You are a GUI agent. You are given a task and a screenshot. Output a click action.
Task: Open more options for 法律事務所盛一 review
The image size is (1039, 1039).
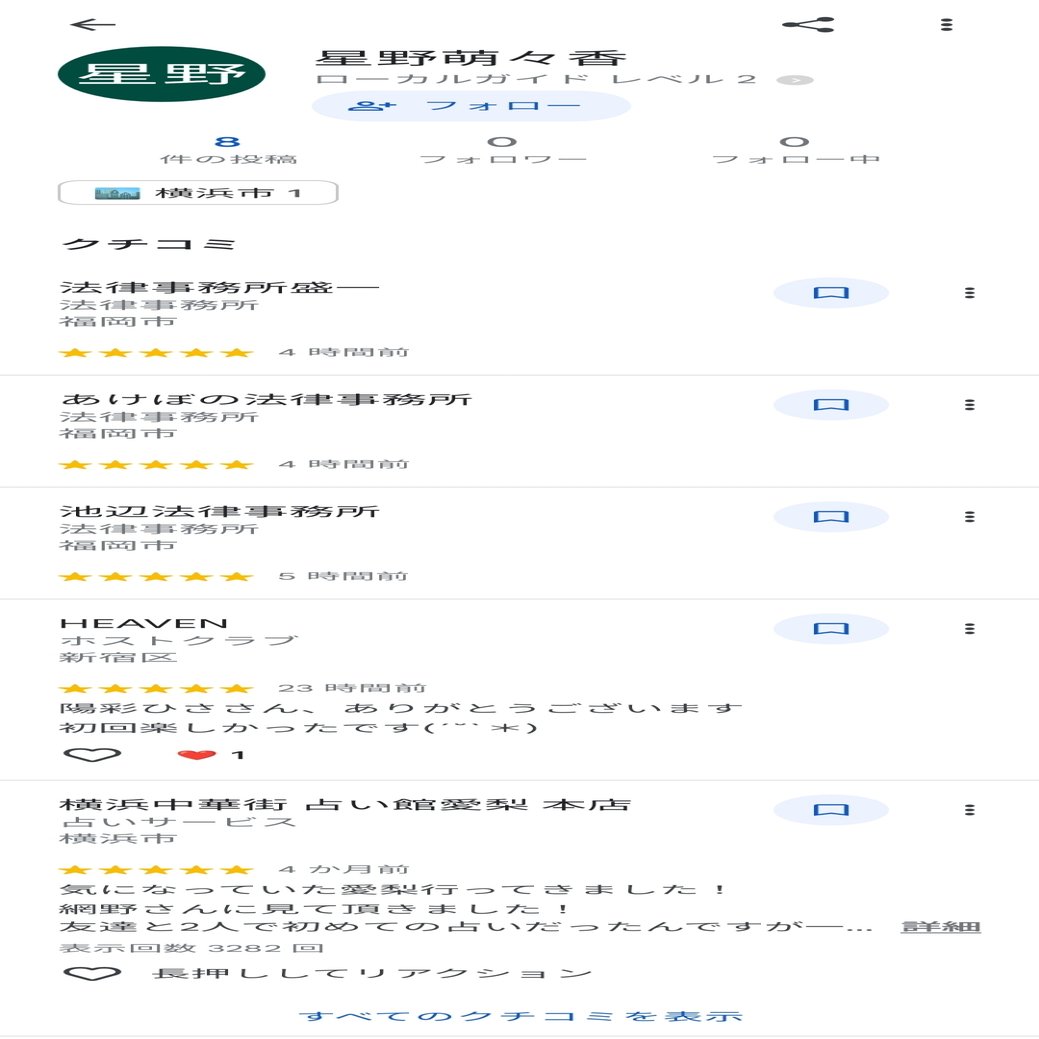pos(968,293)
